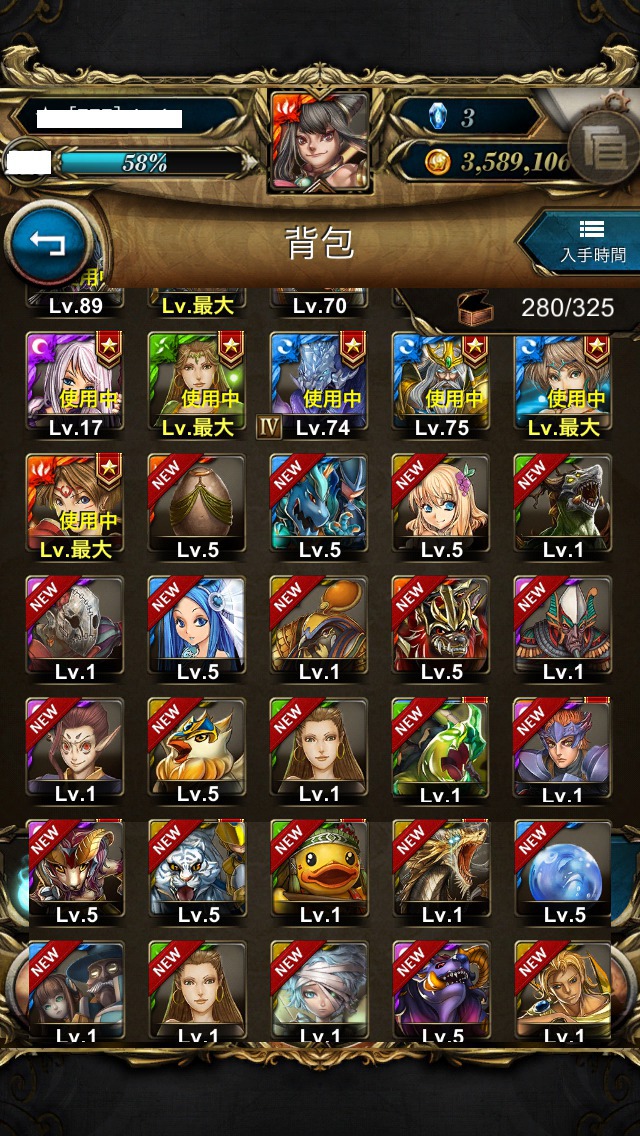Select the red demon mask card
640x1136 pixels.
click(441, 629)
